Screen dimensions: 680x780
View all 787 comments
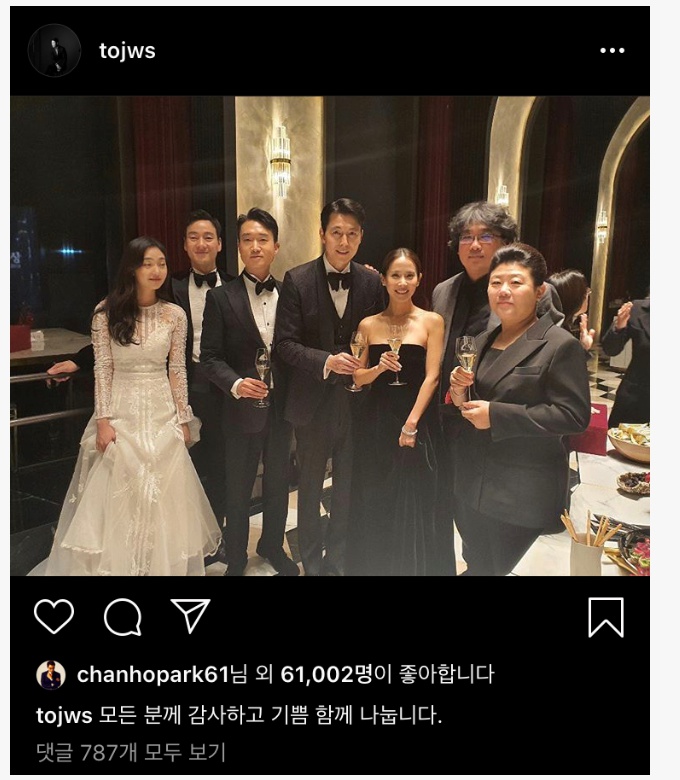pos(131,751)
